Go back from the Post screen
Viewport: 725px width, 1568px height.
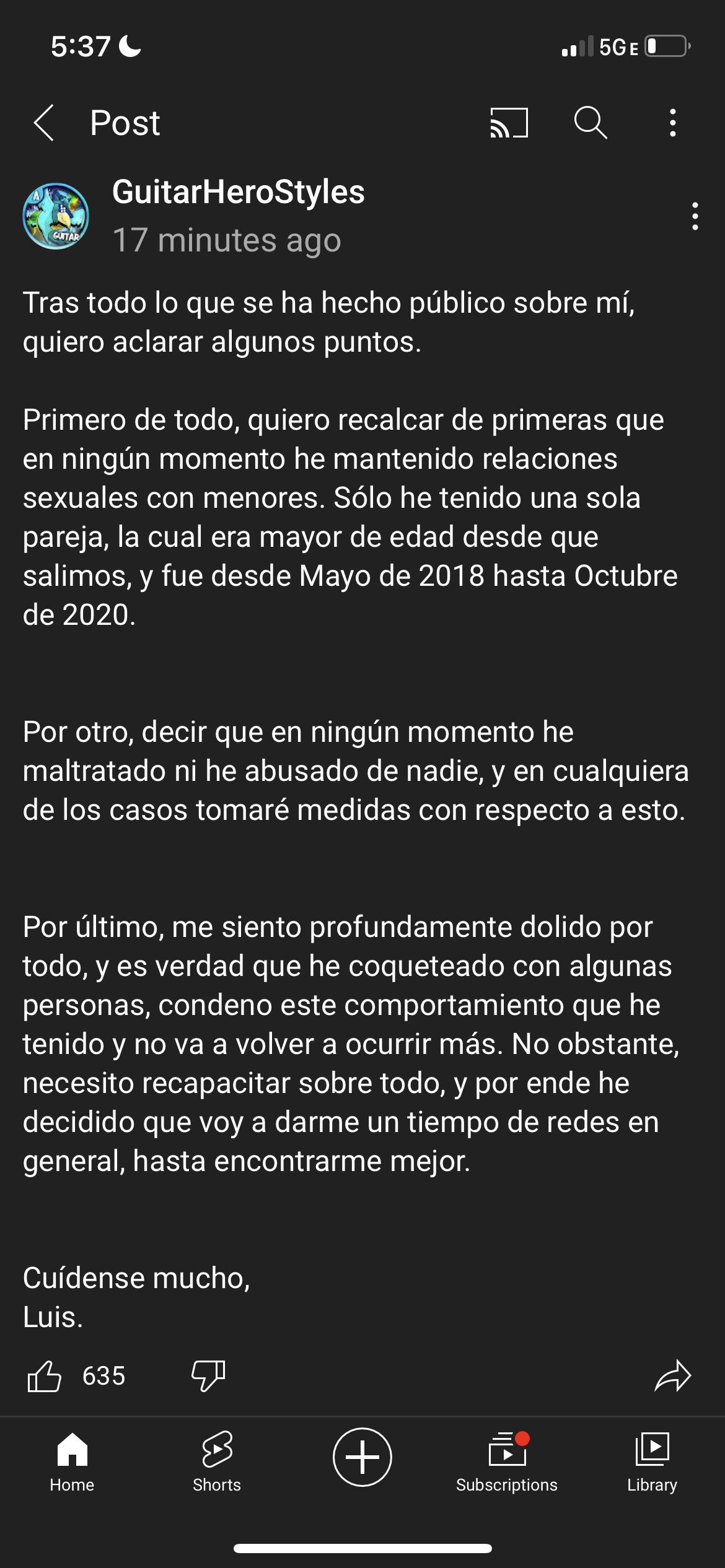[x=44, y=123]
